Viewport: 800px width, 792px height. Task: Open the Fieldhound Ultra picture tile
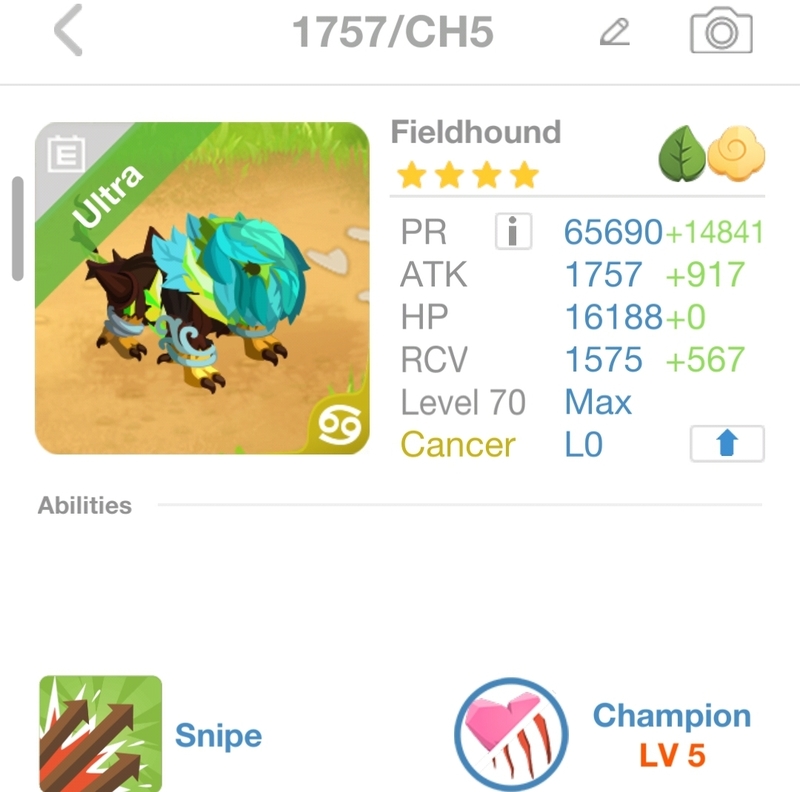[x=202, y=288]
